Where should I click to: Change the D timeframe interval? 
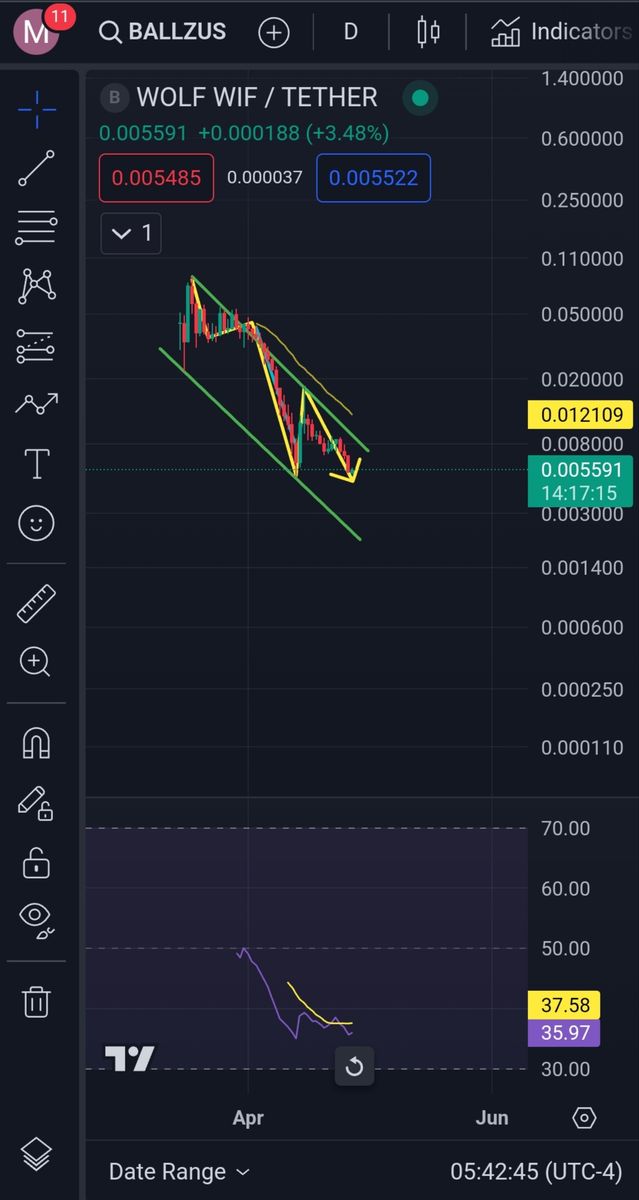350,32
